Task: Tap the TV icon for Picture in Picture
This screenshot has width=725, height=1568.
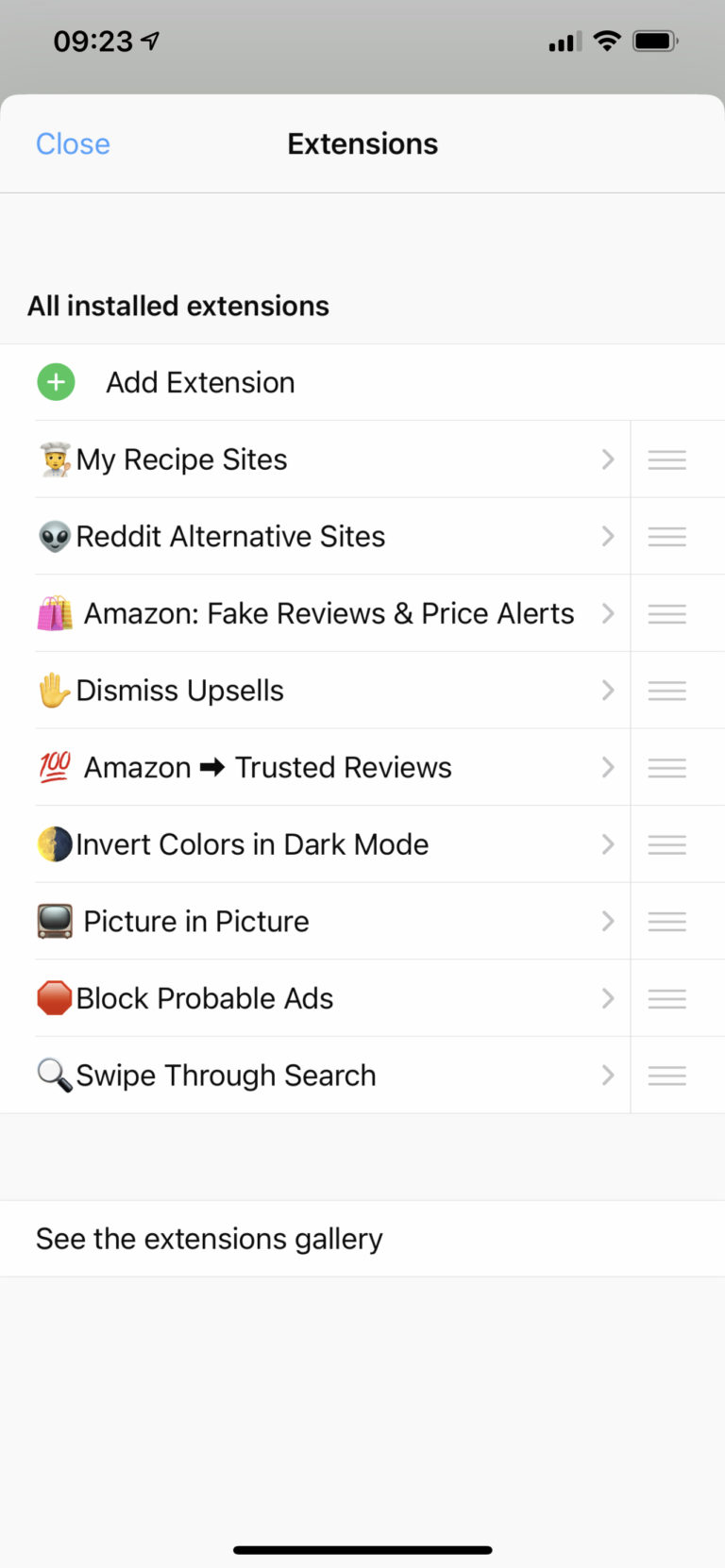Action: click(x=57, y=921)
